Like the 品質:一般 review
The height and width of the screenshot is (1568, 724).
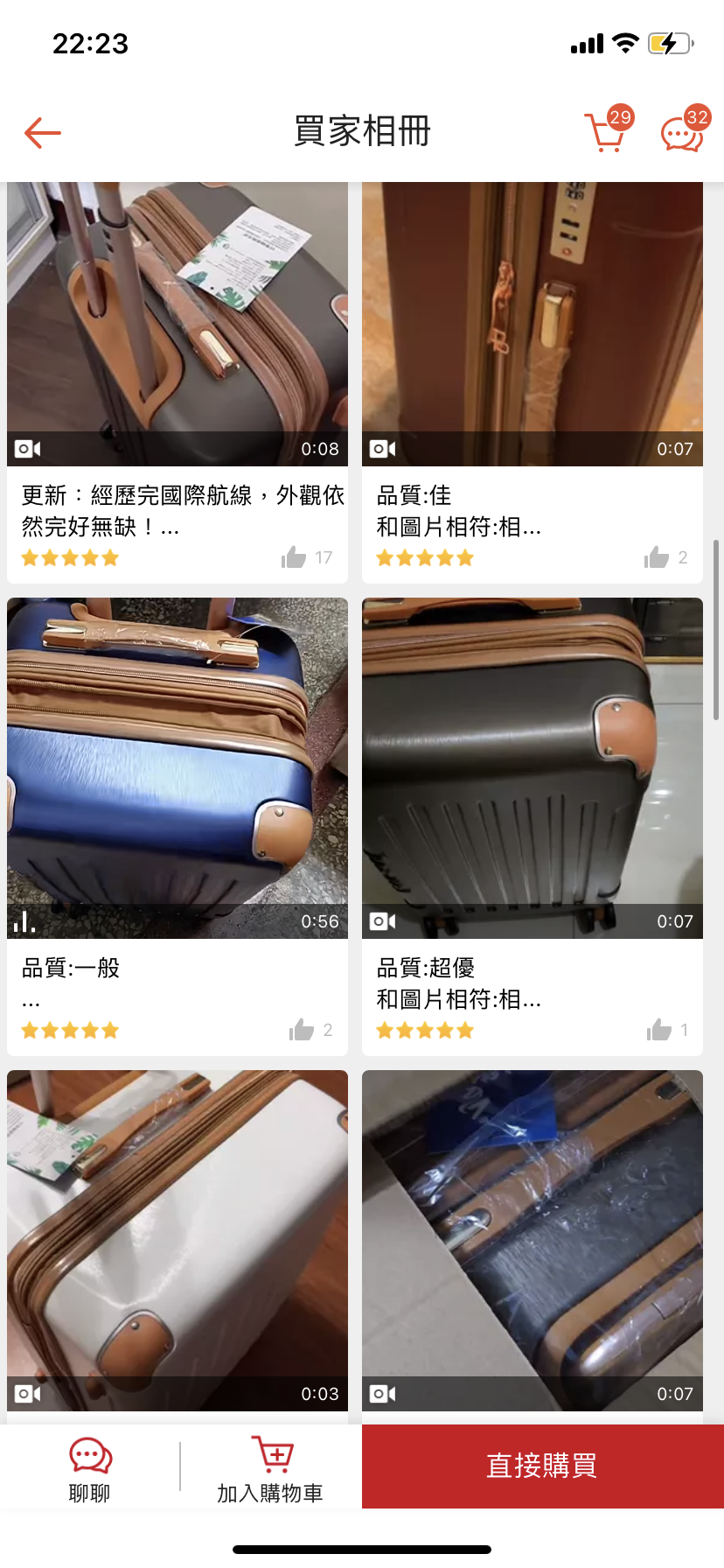302,1030
